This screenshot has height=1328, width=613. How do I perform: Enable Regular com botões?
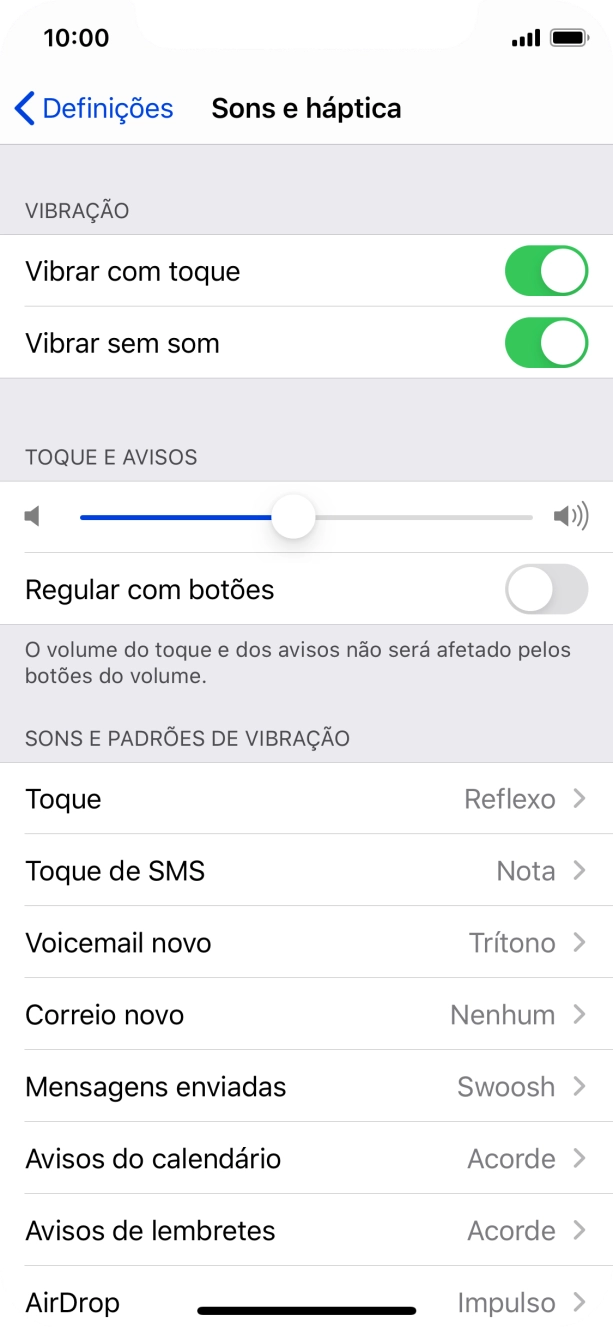(x=546, y=589)
